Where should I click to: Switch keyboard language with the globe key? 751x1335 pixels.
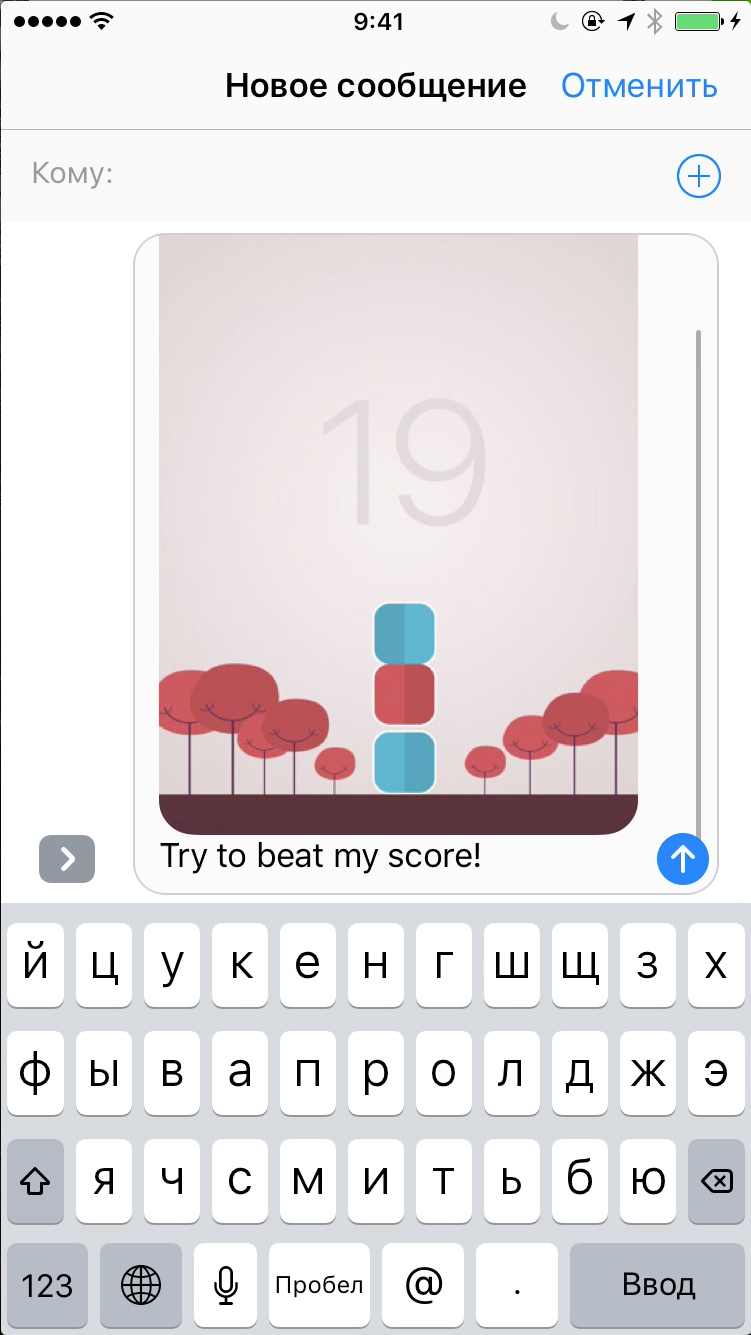(141, 1285)
